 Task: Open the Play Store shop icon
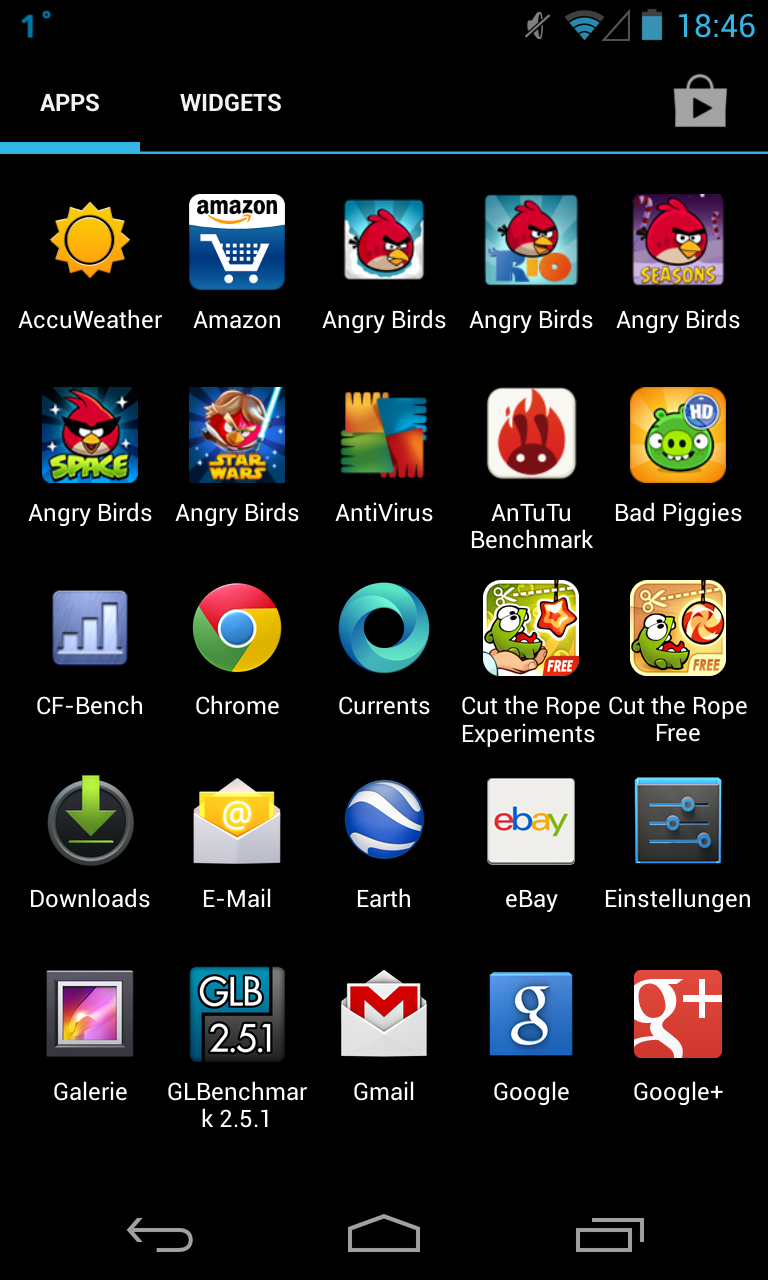(700, 101)
